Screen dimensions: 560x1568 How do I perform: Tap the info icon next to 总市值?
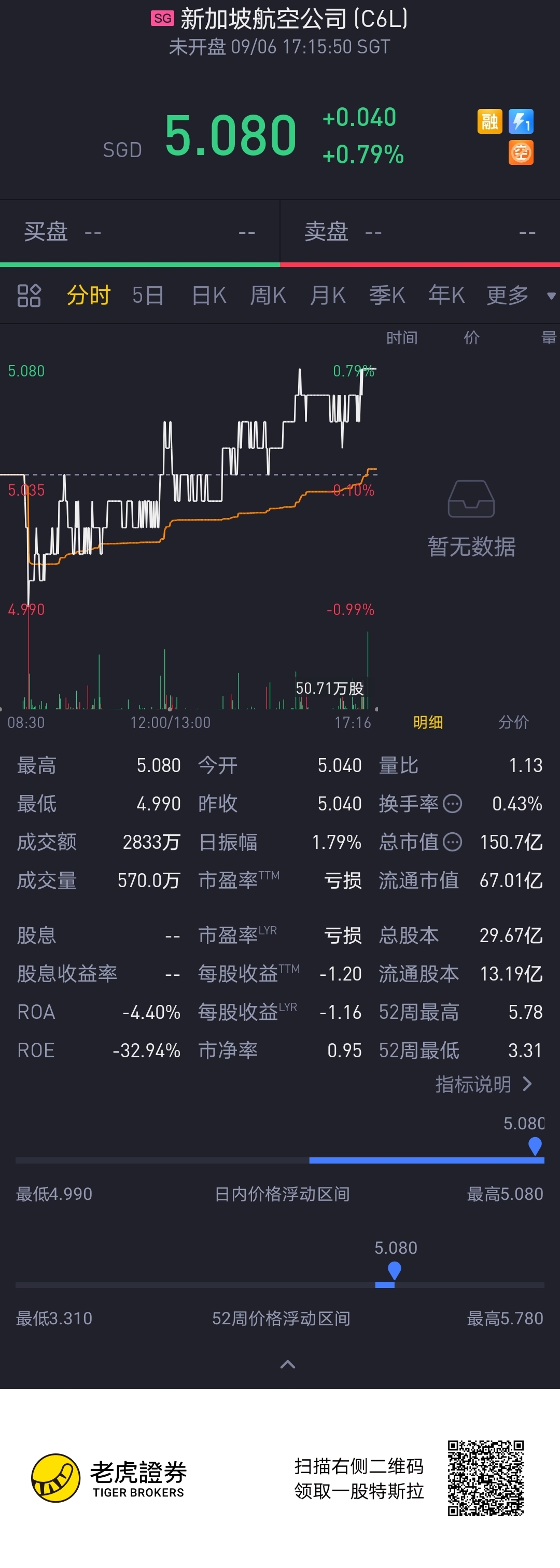point(452,842)
